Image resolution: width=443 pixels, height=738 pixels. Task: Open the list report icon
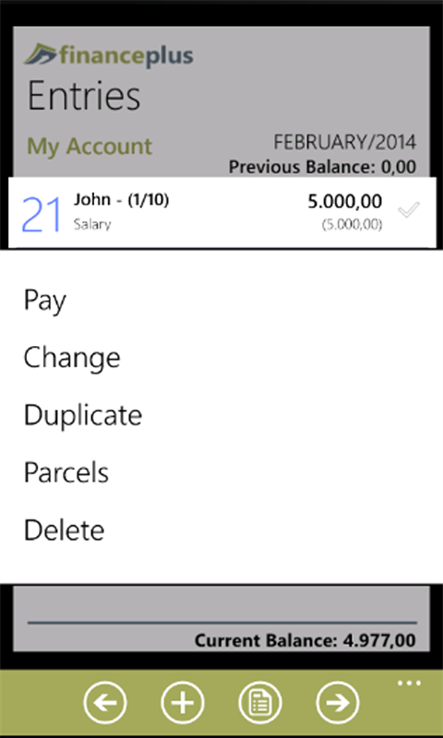click(x=260, y=703)
